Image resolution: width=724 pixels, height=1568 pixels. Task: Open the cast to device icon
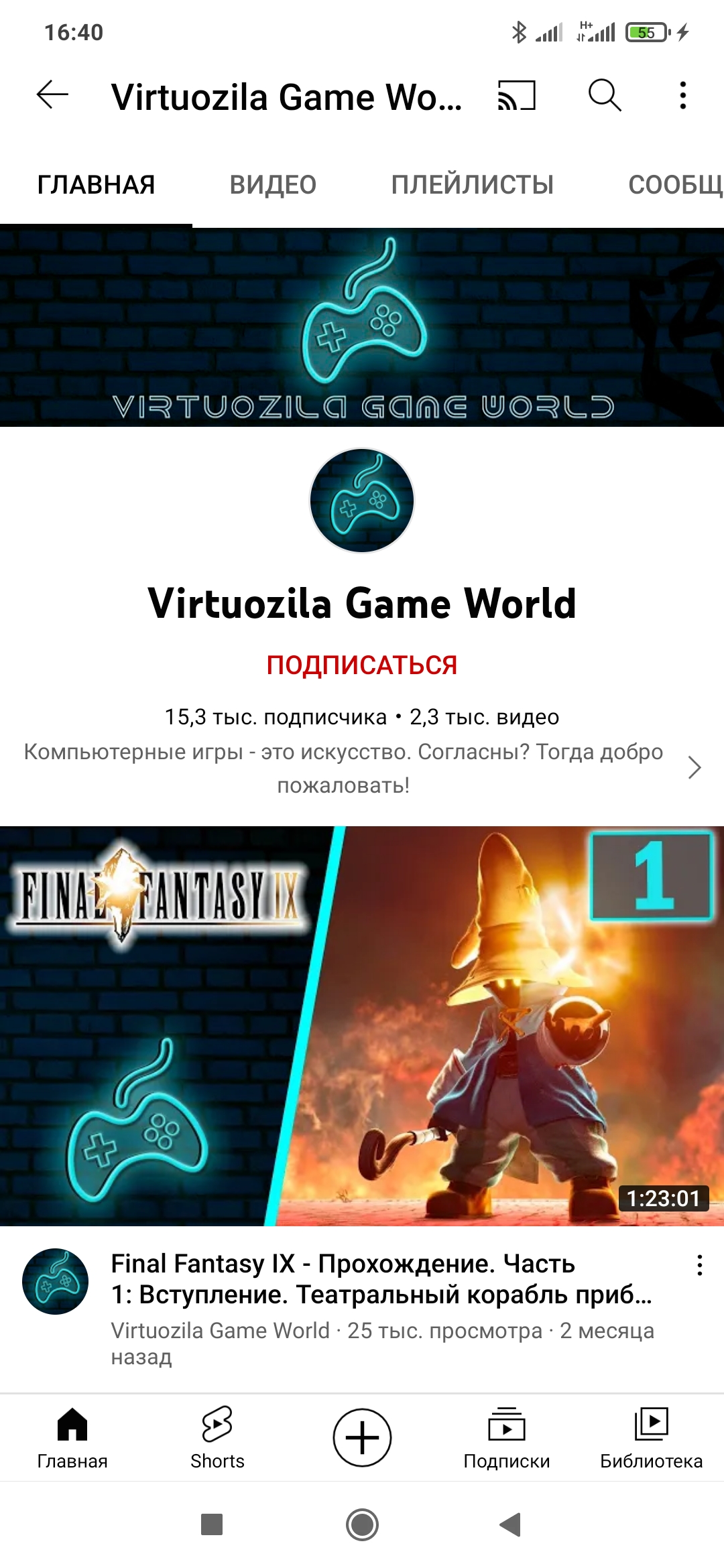tap(516, 95)
